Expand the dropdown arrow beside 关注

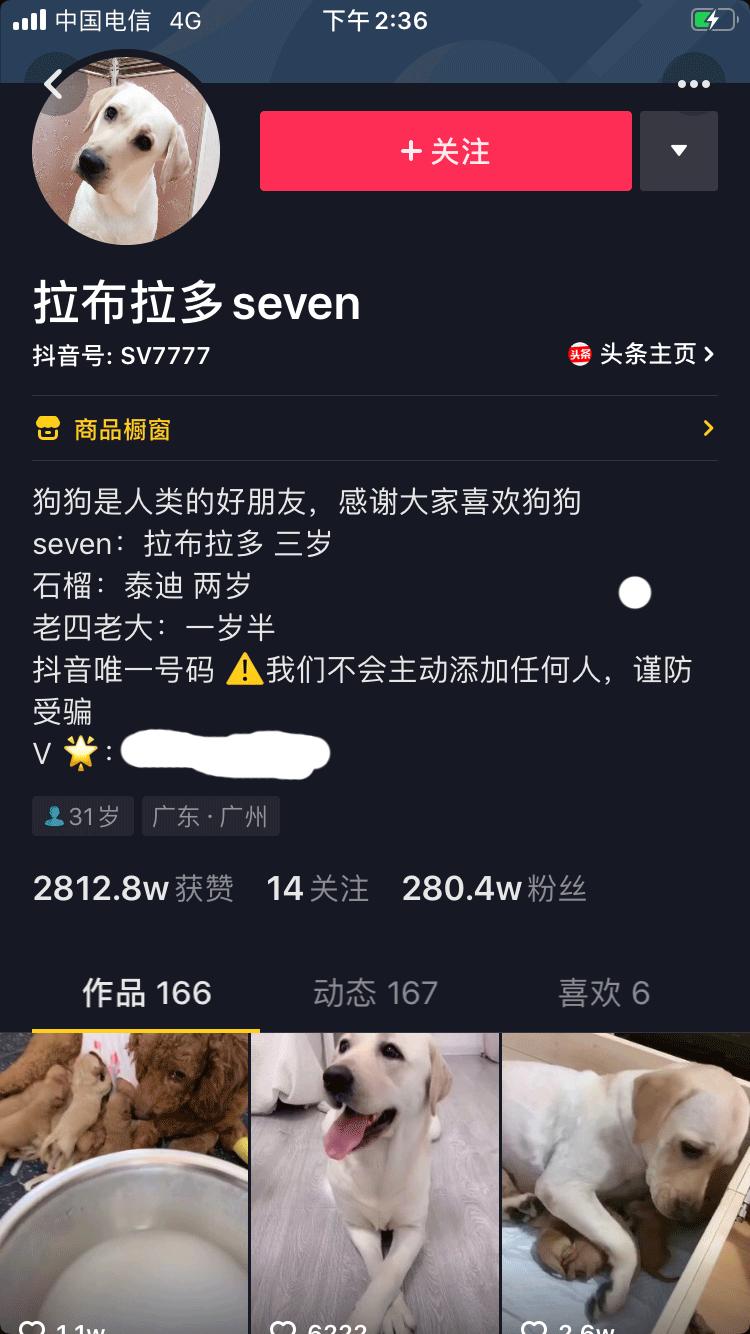click(x=679, y=151)
